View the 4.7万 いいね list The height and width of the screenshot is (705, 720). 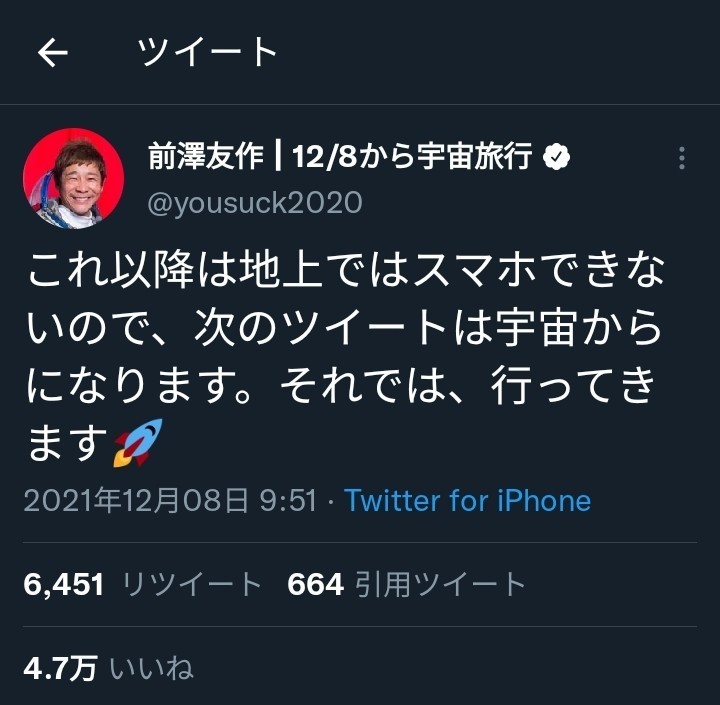(x=108, y=668)
